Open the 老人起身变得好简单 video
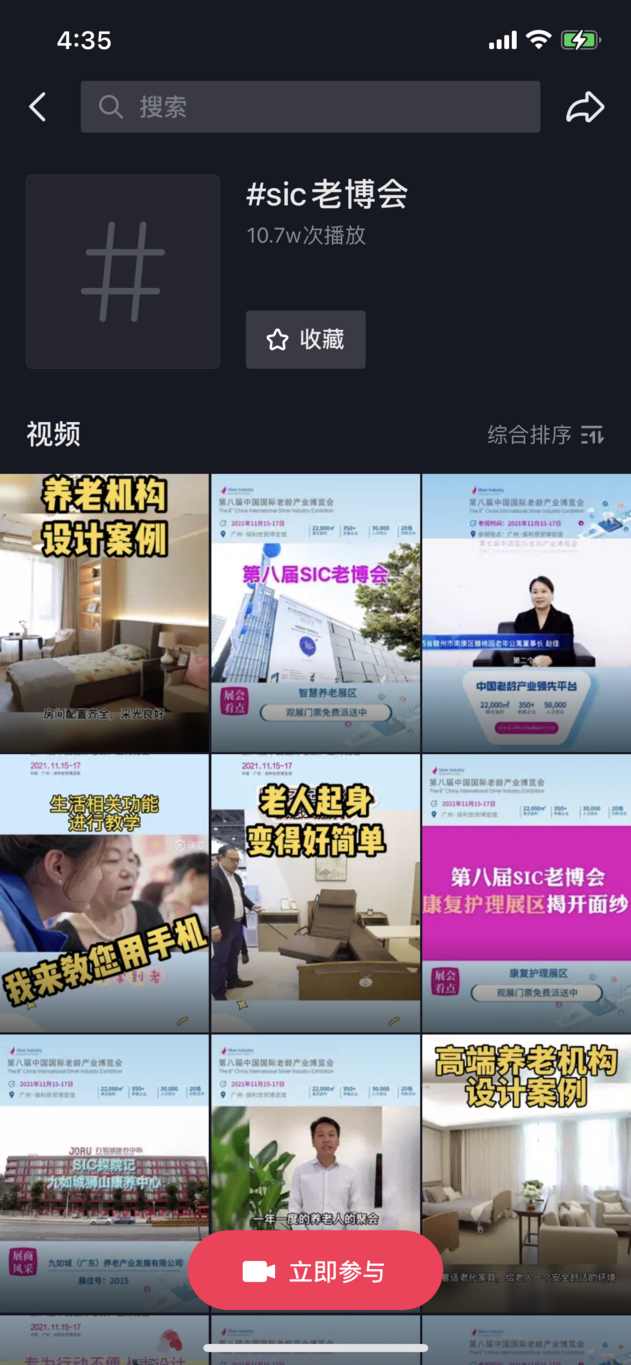The width and height of the screenshot is (631, 1365). tap(315, 893)
